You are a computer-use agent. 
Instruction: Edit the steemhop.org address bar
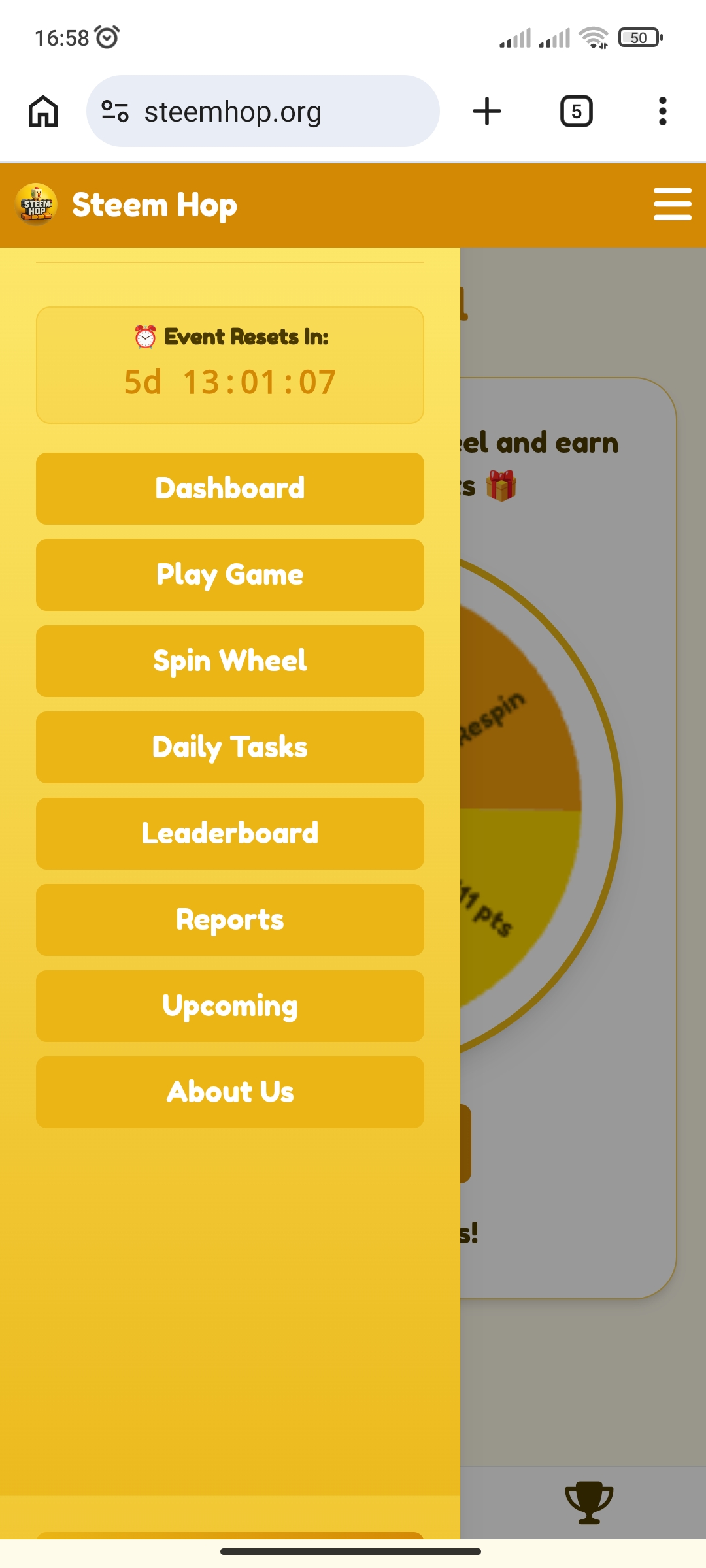(x=263, y=111)
